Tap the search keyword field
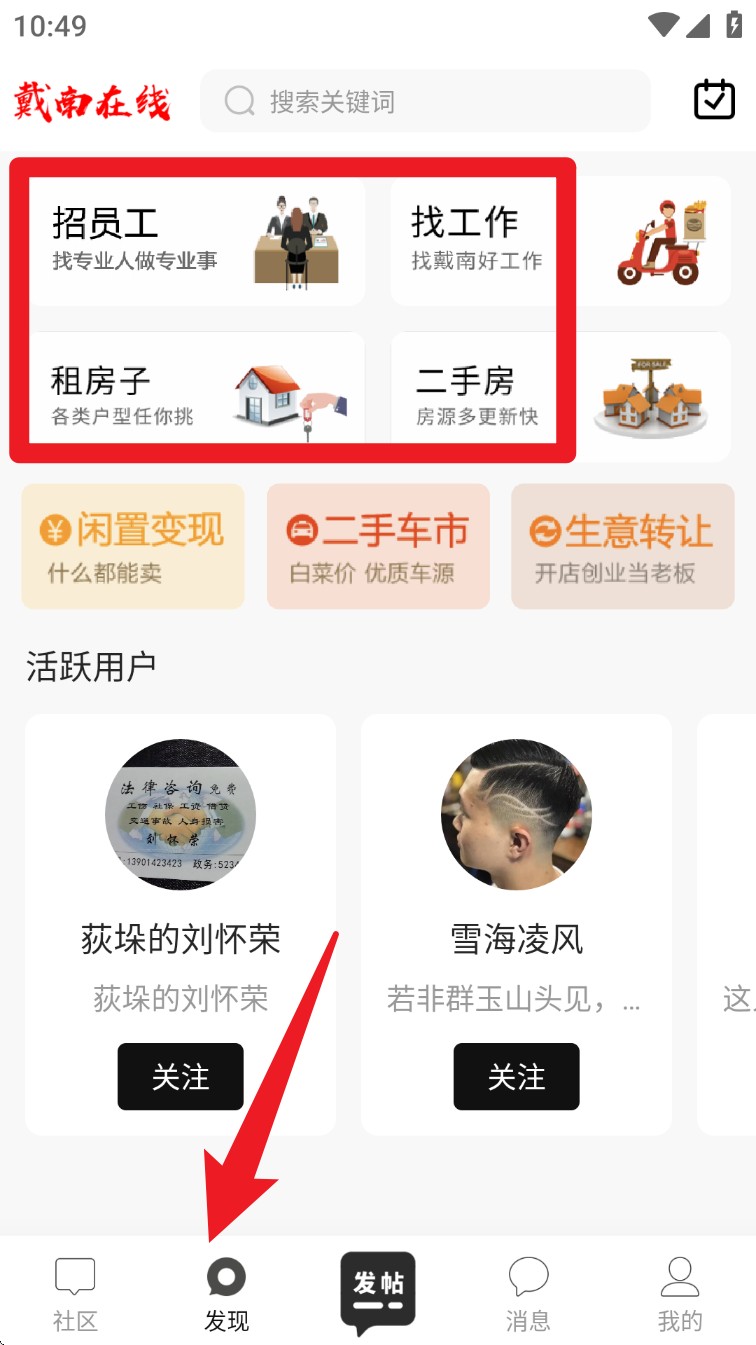This screenshot has width=756, height=1345. [425, 101]
